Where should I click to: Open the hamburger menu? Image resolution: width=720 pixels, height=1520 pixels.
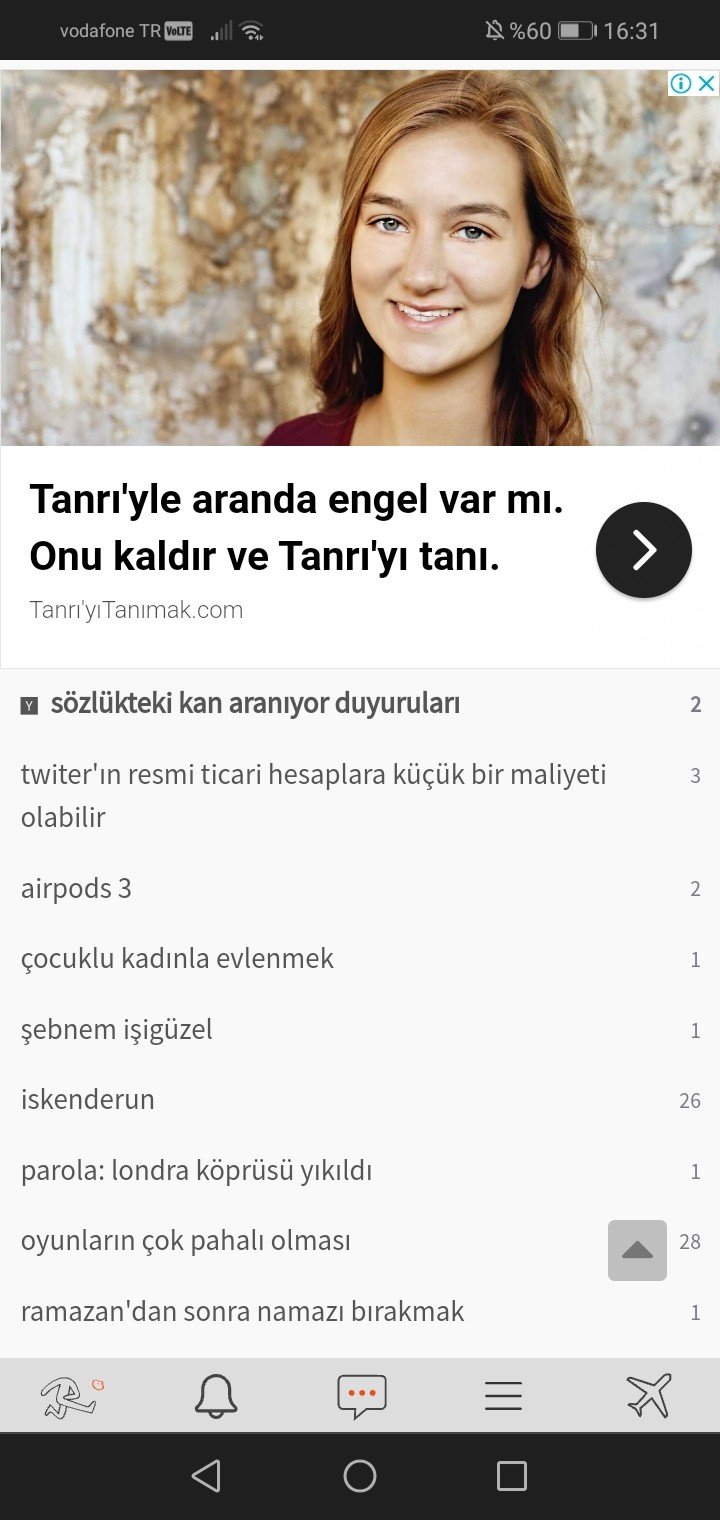coord(503,1395)
